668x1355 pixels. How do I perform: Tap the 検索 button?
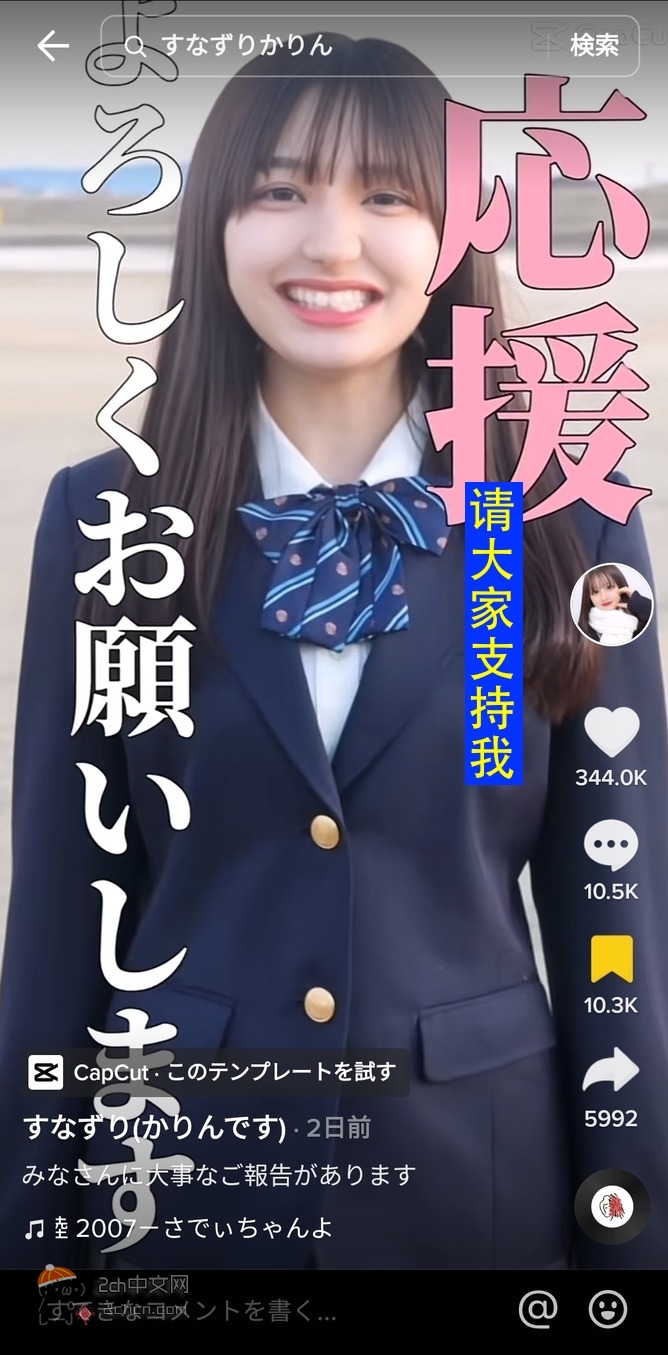tap(594, 46)
